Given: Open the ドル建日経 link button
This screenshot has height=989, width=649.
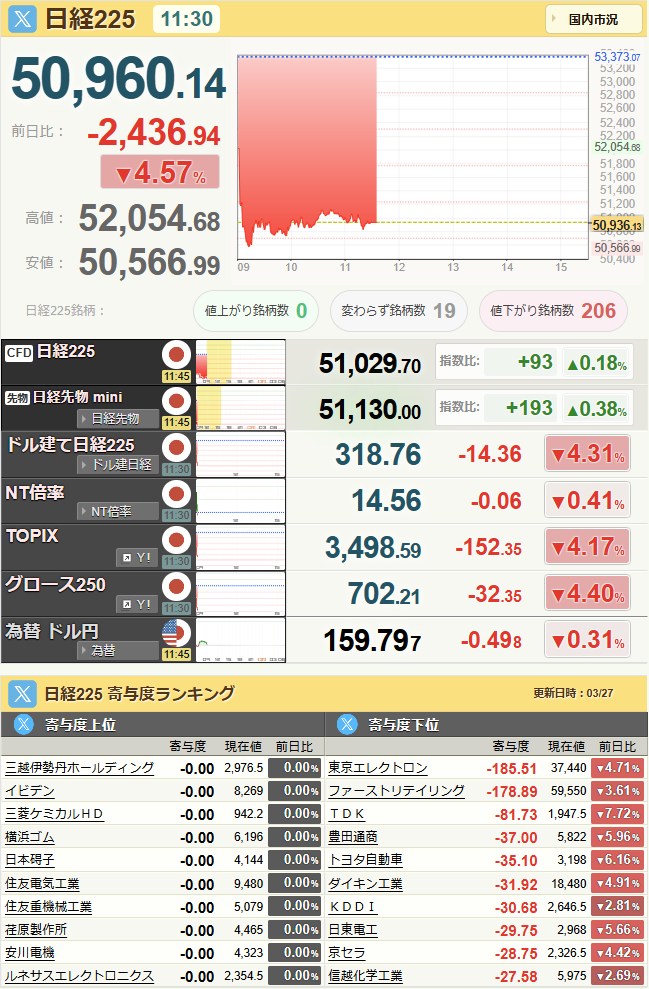Looking at the screenshot, I should (x=118, y=464).
